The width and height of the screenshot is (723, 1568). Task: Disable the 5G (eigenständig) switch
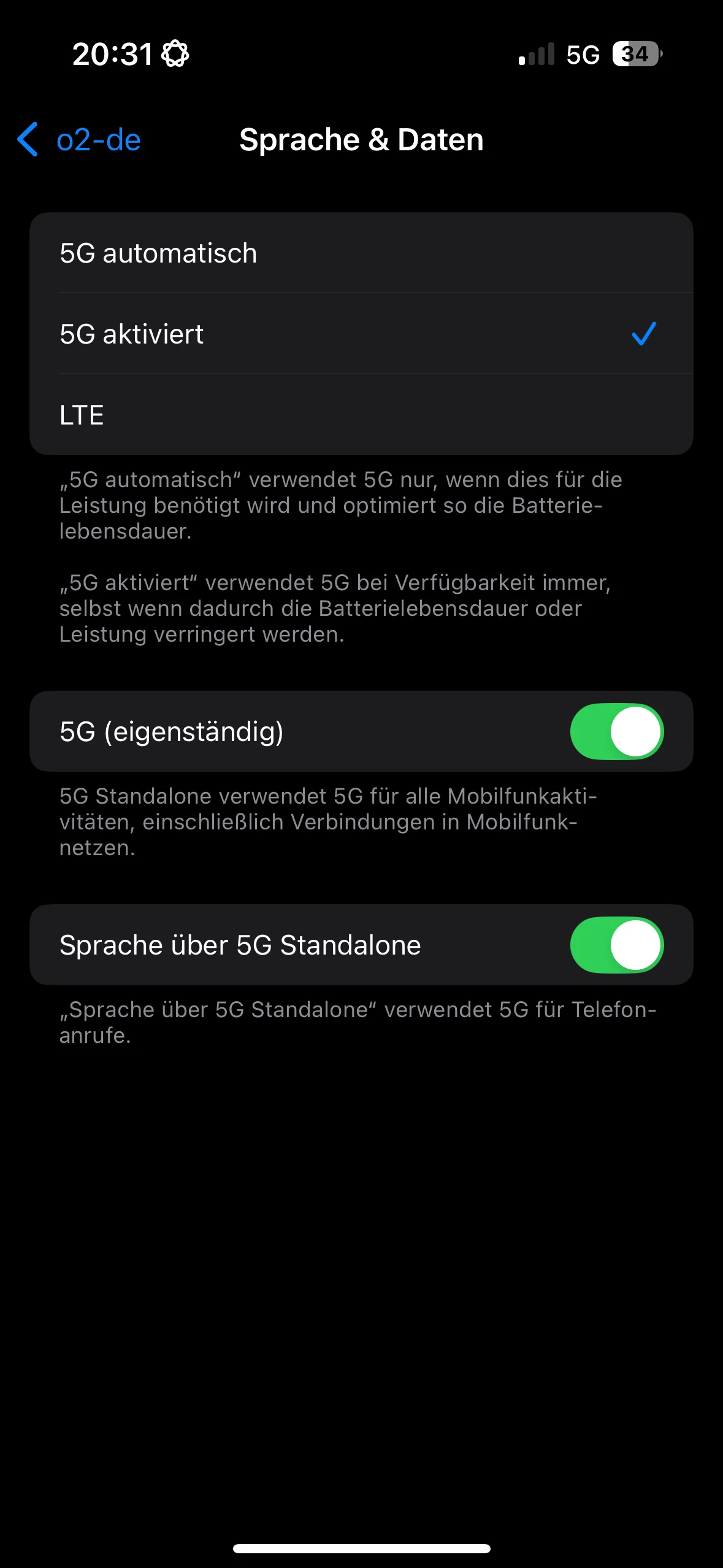(x=616, y=731)
